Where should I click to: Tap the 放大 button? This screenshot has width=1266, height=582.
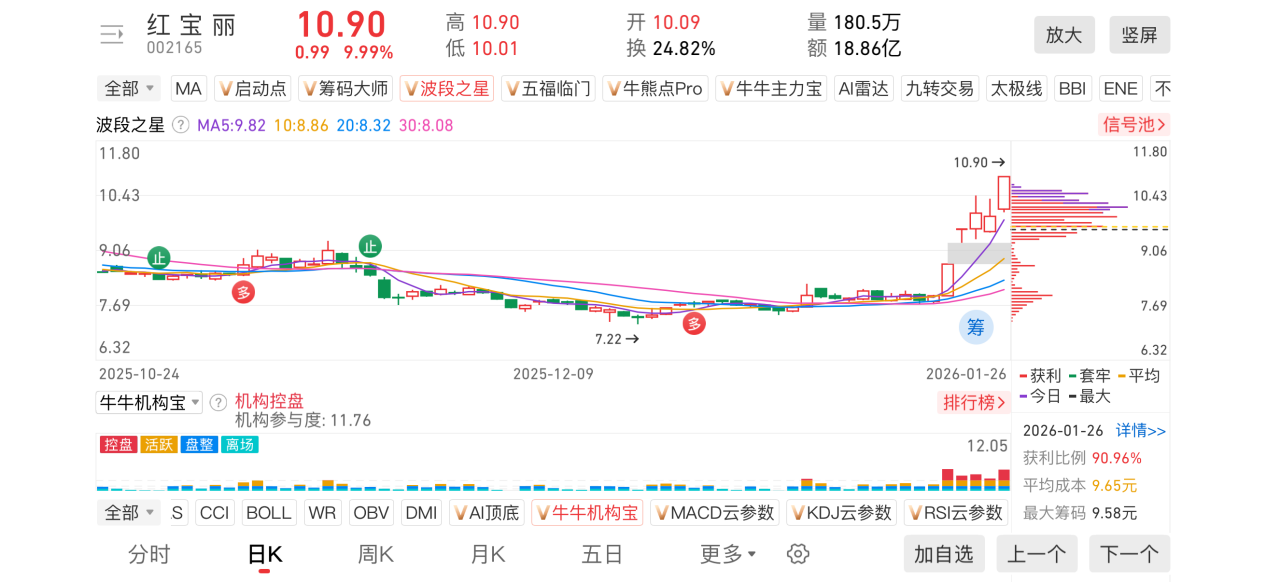coord(1064,35)
